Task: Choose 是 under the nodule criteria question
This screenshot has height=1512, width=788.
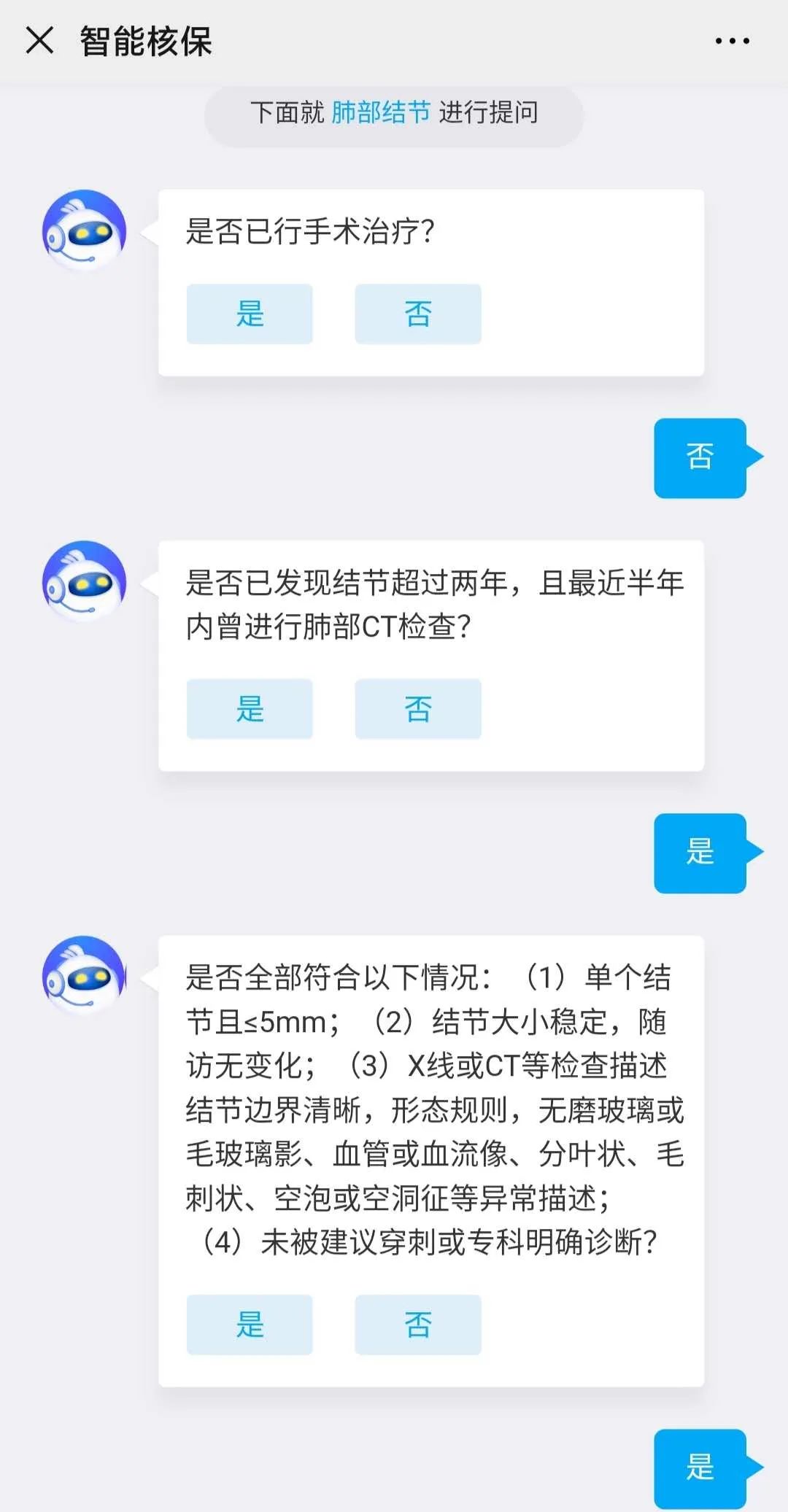Action: click(x=250, y=1325)
